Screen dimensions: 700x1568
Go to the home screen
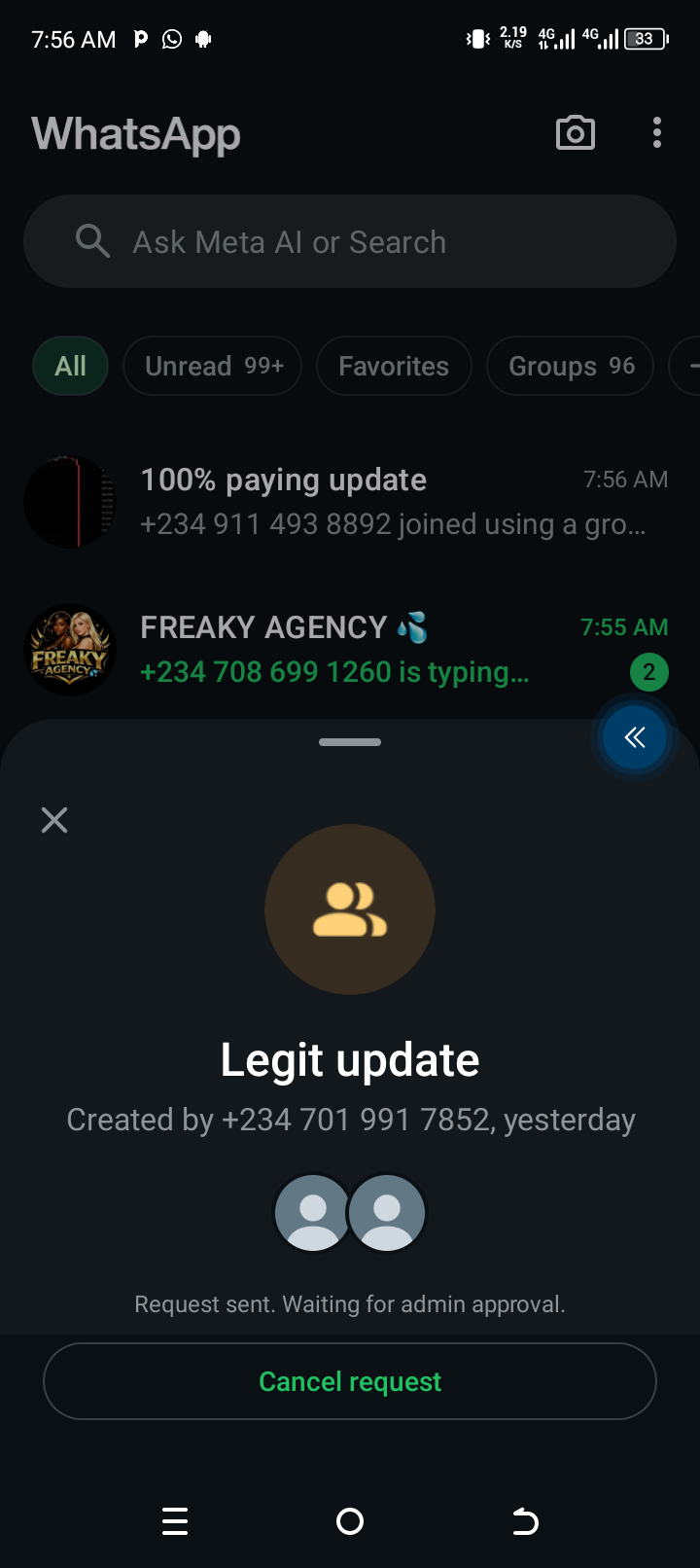click(x=350, y=1521)
